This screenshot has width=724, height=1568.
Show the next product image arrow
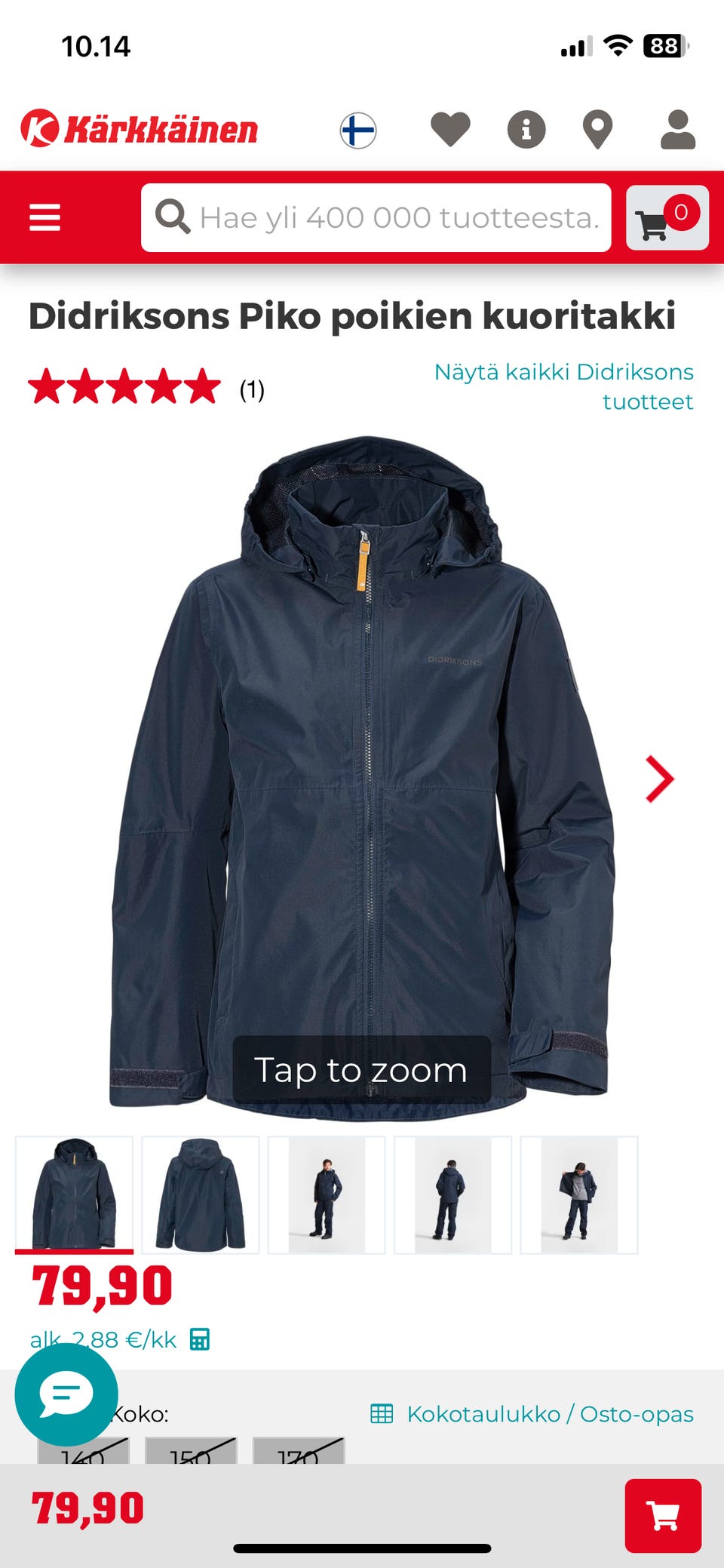(x=659, y=779)
